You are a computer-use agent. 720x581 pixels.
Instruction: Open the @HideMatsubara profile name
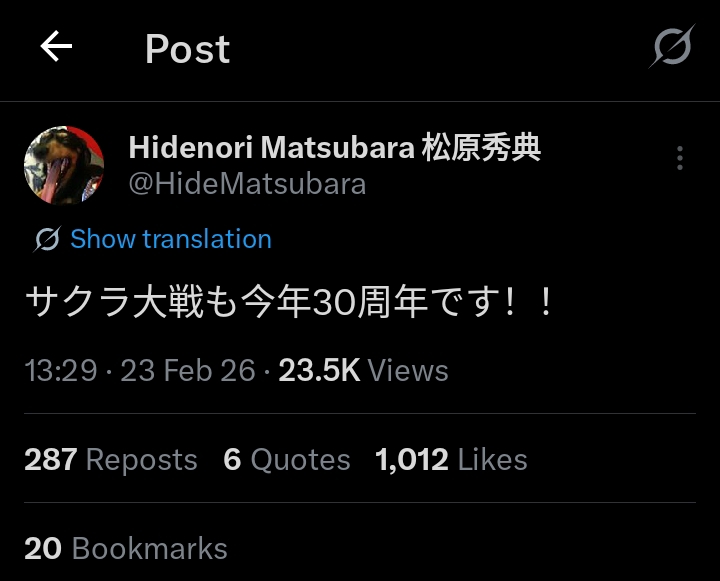click(247, 184)
